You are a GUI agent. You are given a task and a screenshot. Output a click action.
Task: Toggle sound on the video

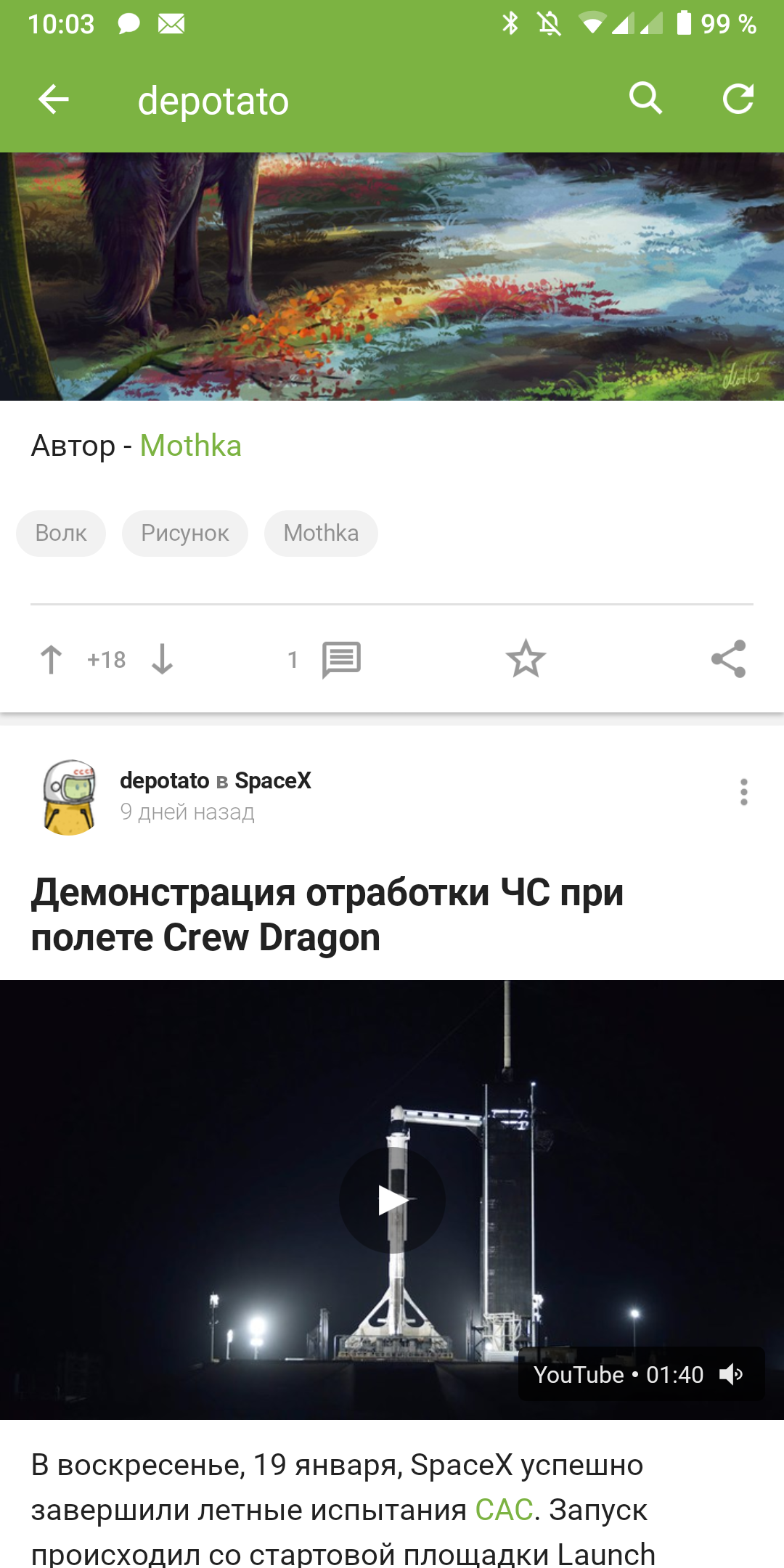coord(731,1374)
